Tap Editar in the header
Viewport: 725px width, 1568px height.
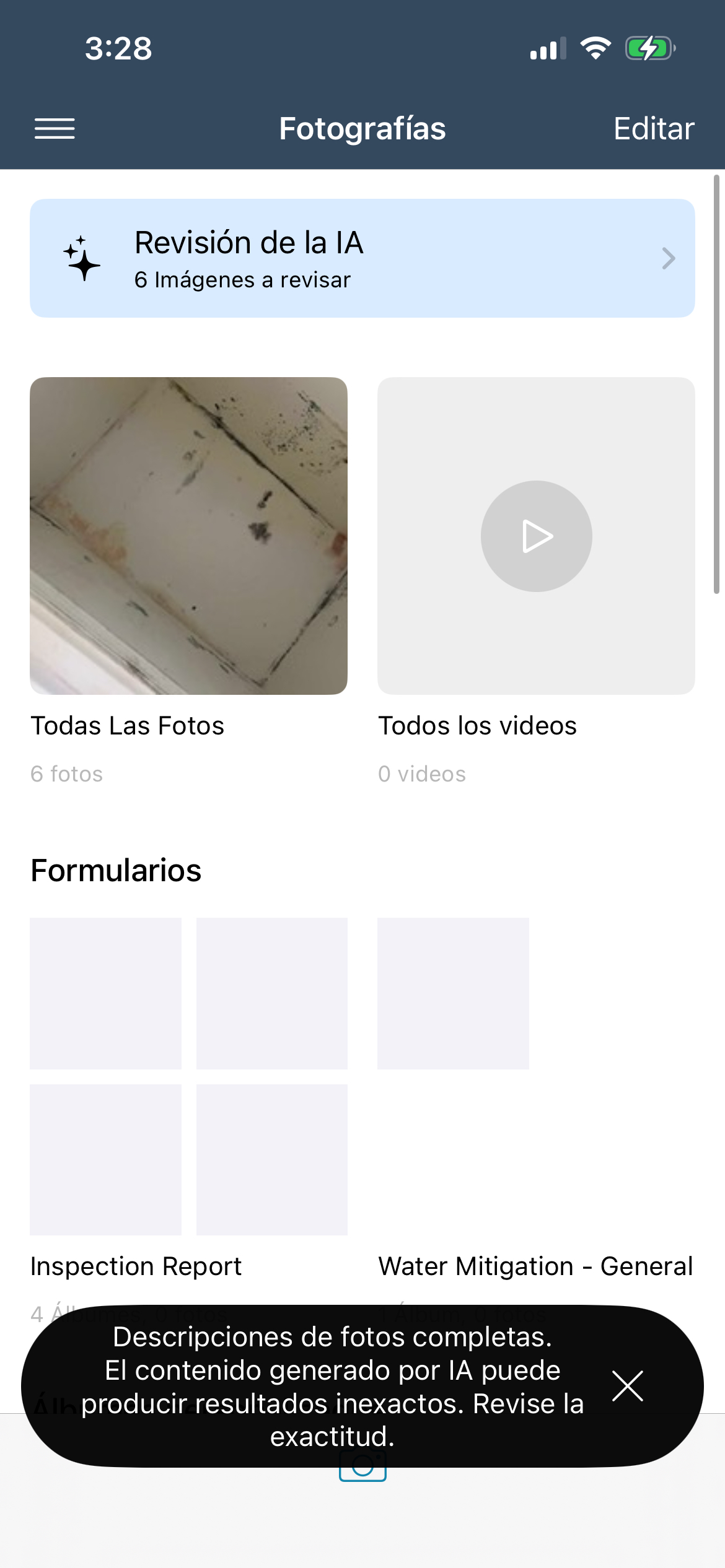click(x=653, y=129)
